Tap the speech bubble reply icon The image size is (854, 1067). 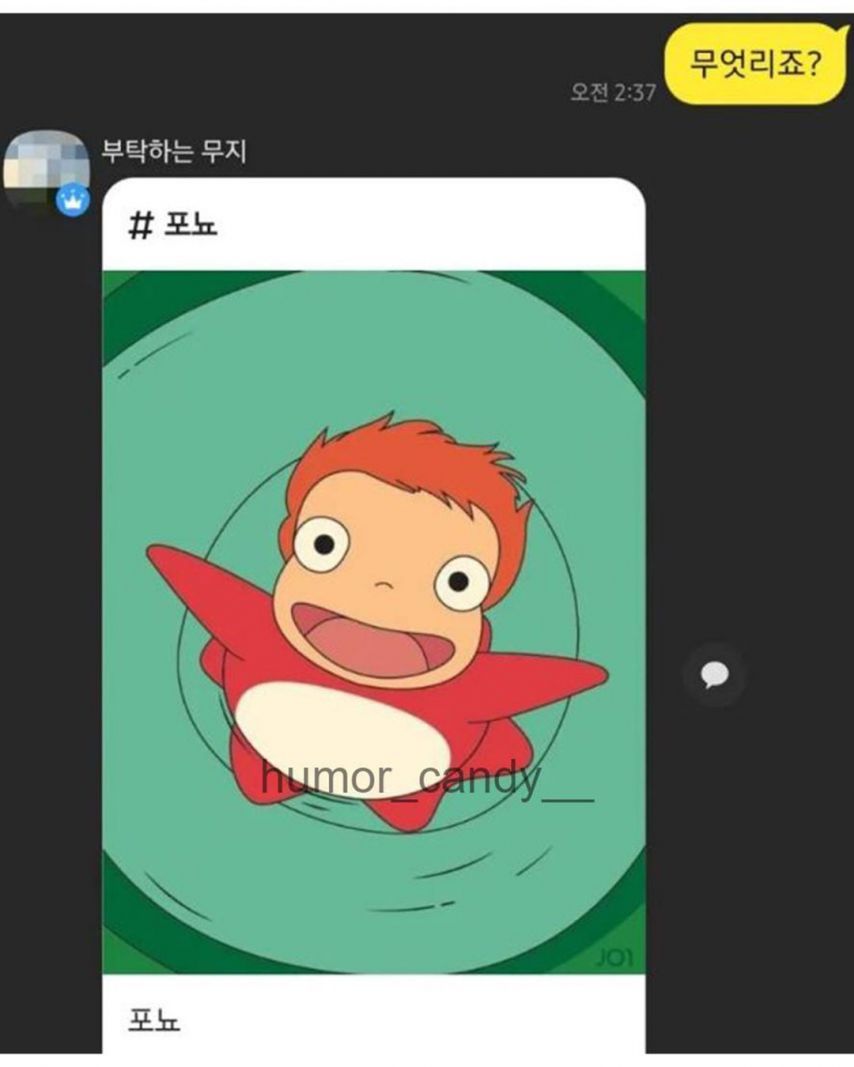coord(713,676)
